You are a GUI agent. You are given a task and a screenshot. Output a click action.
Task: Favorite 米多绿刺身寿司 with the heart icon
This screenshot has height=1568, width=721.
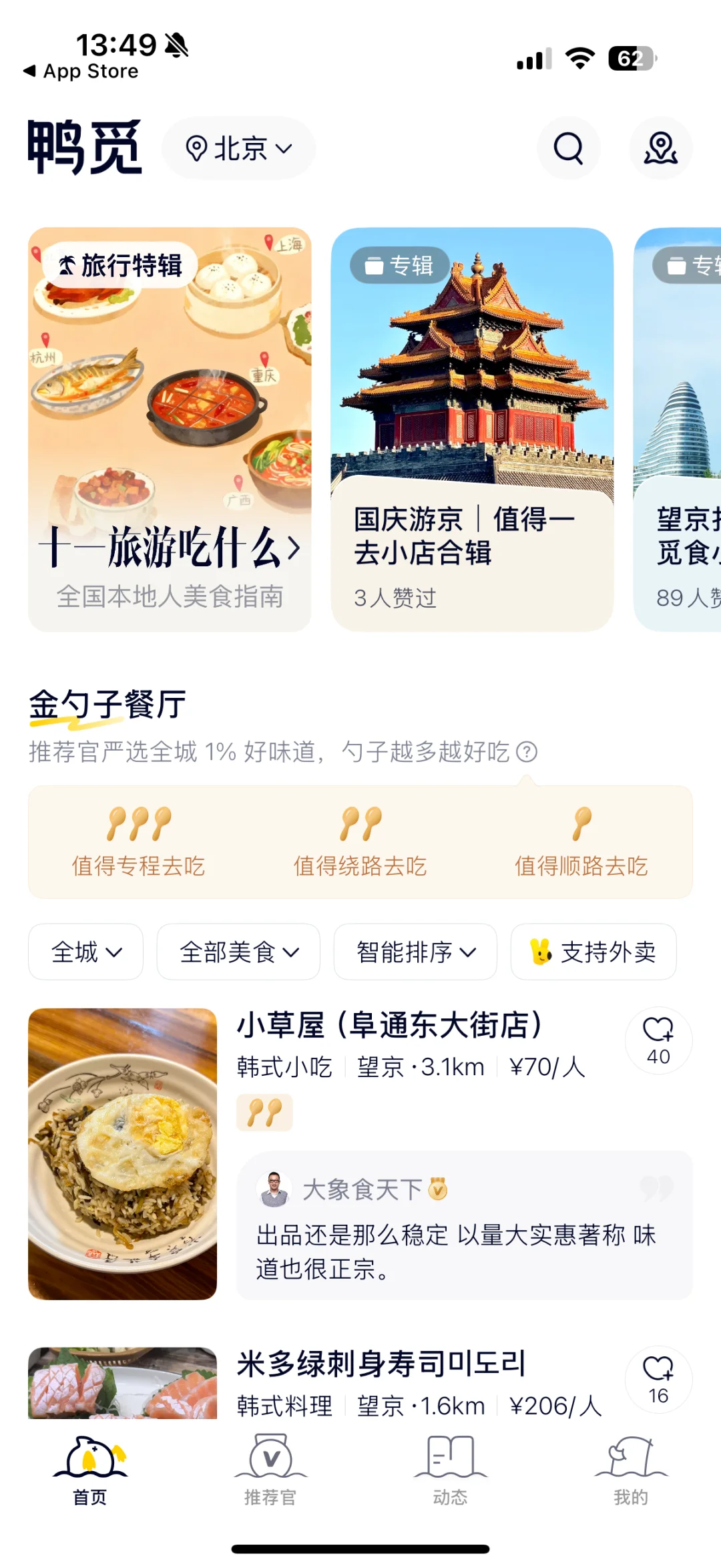pos(658,1378)
